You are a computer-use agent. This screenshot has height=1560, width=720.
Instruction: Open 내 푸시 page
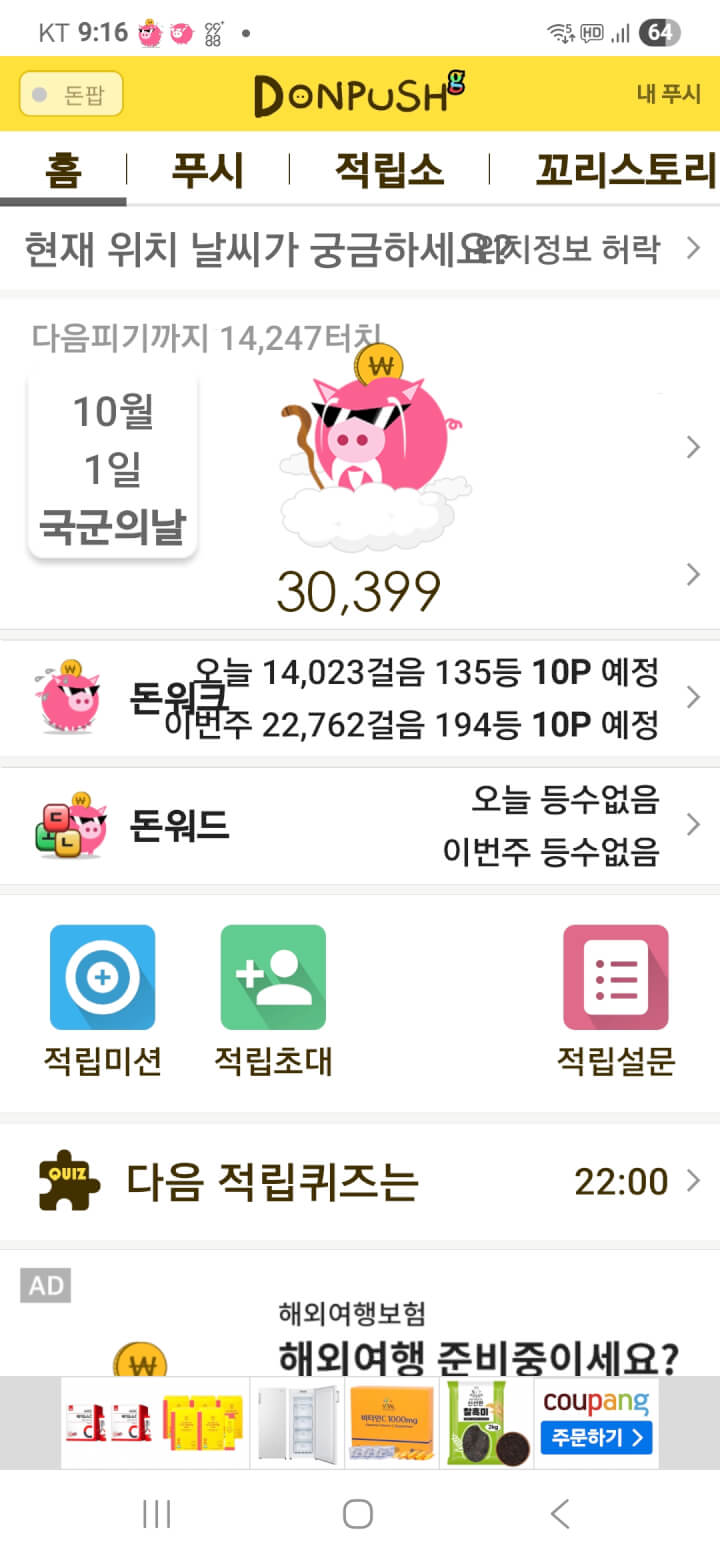668,94
